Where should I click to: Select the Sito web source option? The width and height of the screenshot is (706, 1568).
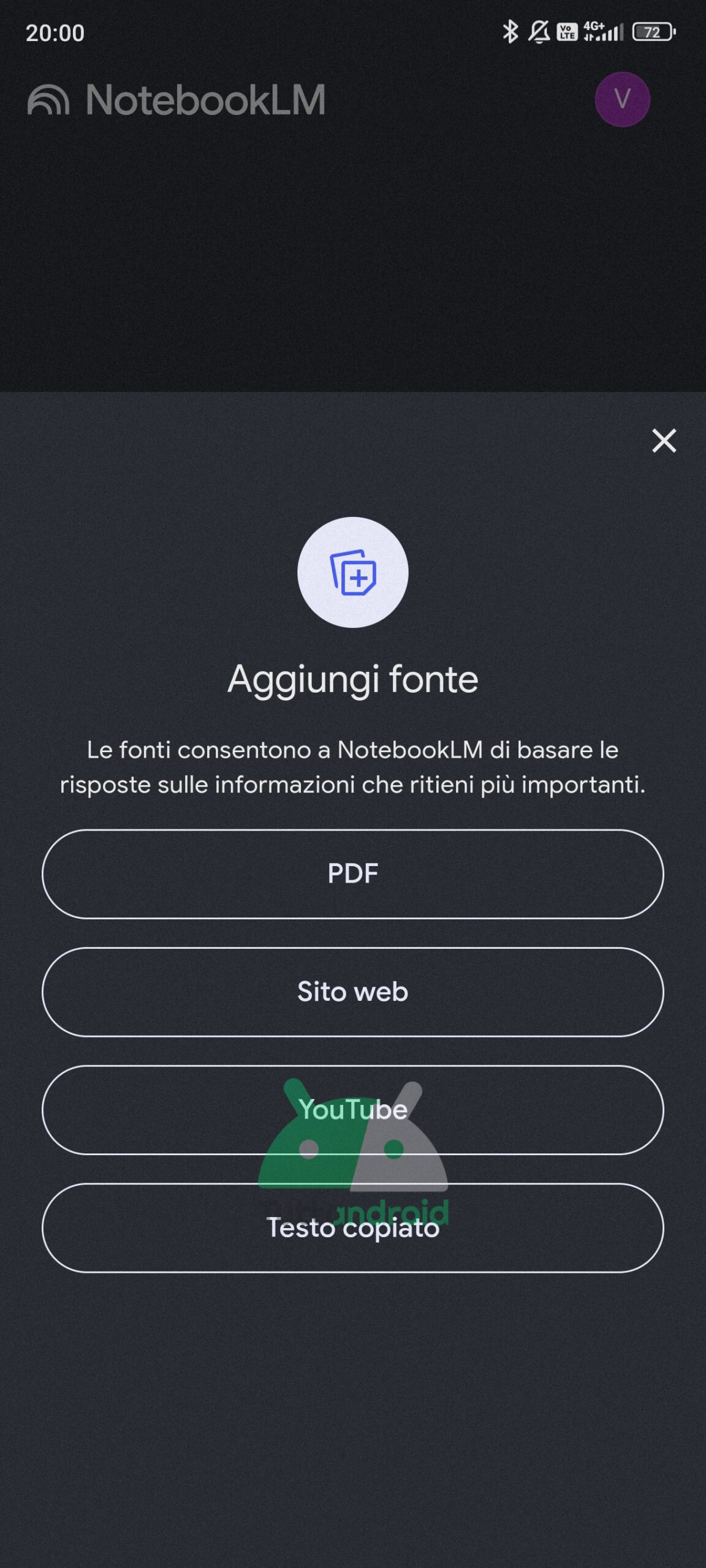352,992
